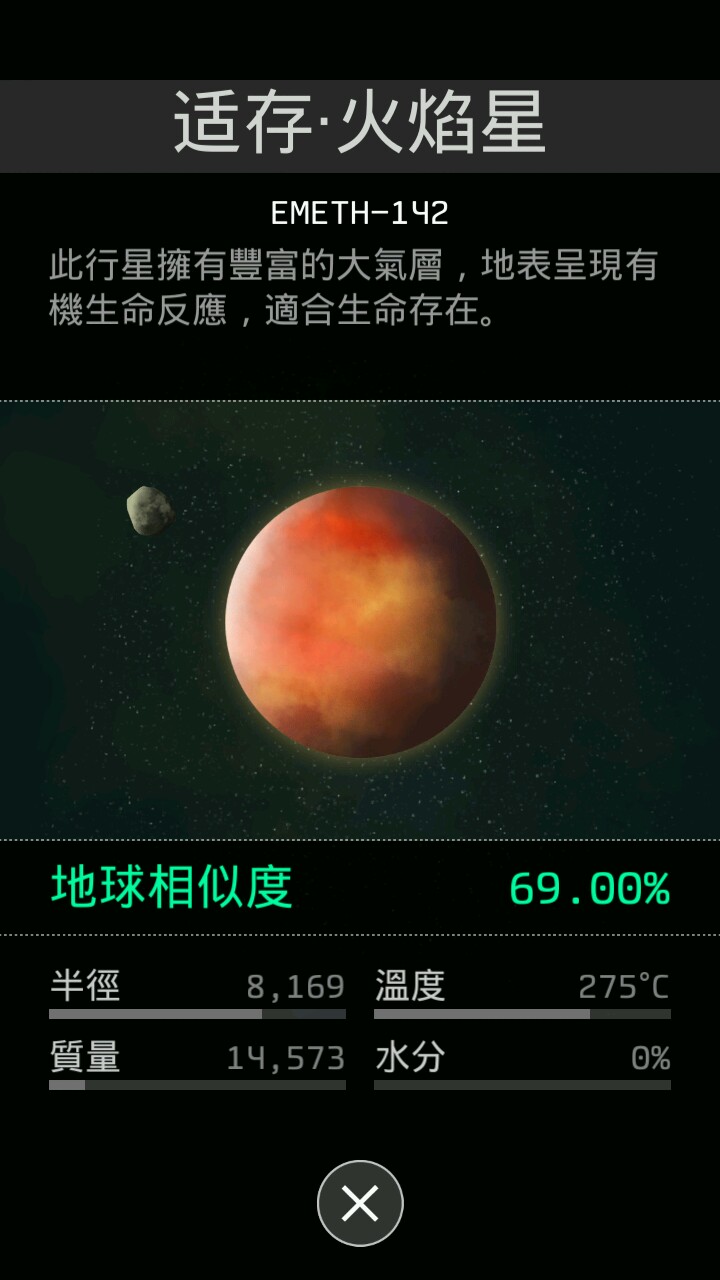Close the EMETH-142 planet info card
This screenshot has width=720, height=1280.
(360, 1203)
